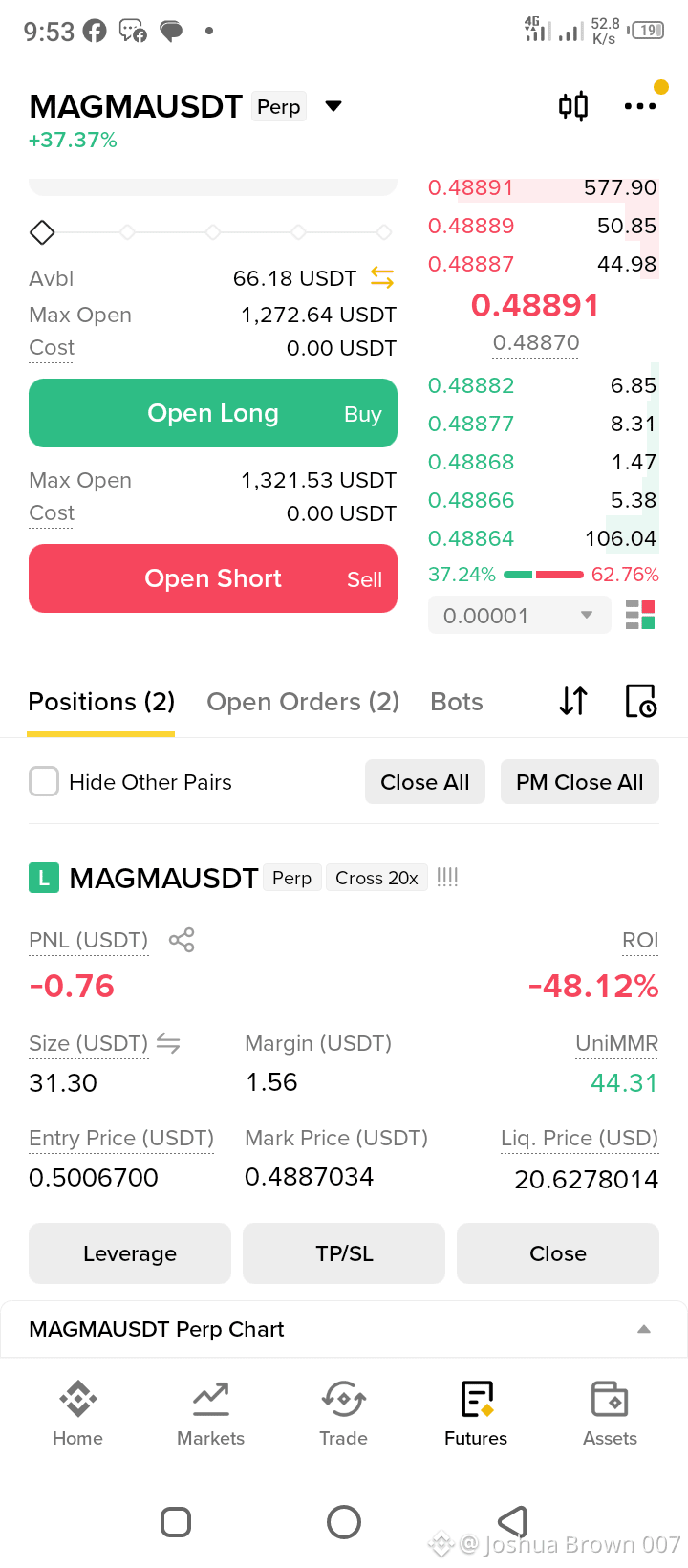Expand the 0.00001 price precision dropdown
This screenshot has width=688, height=1568.
tap(519, 616)
